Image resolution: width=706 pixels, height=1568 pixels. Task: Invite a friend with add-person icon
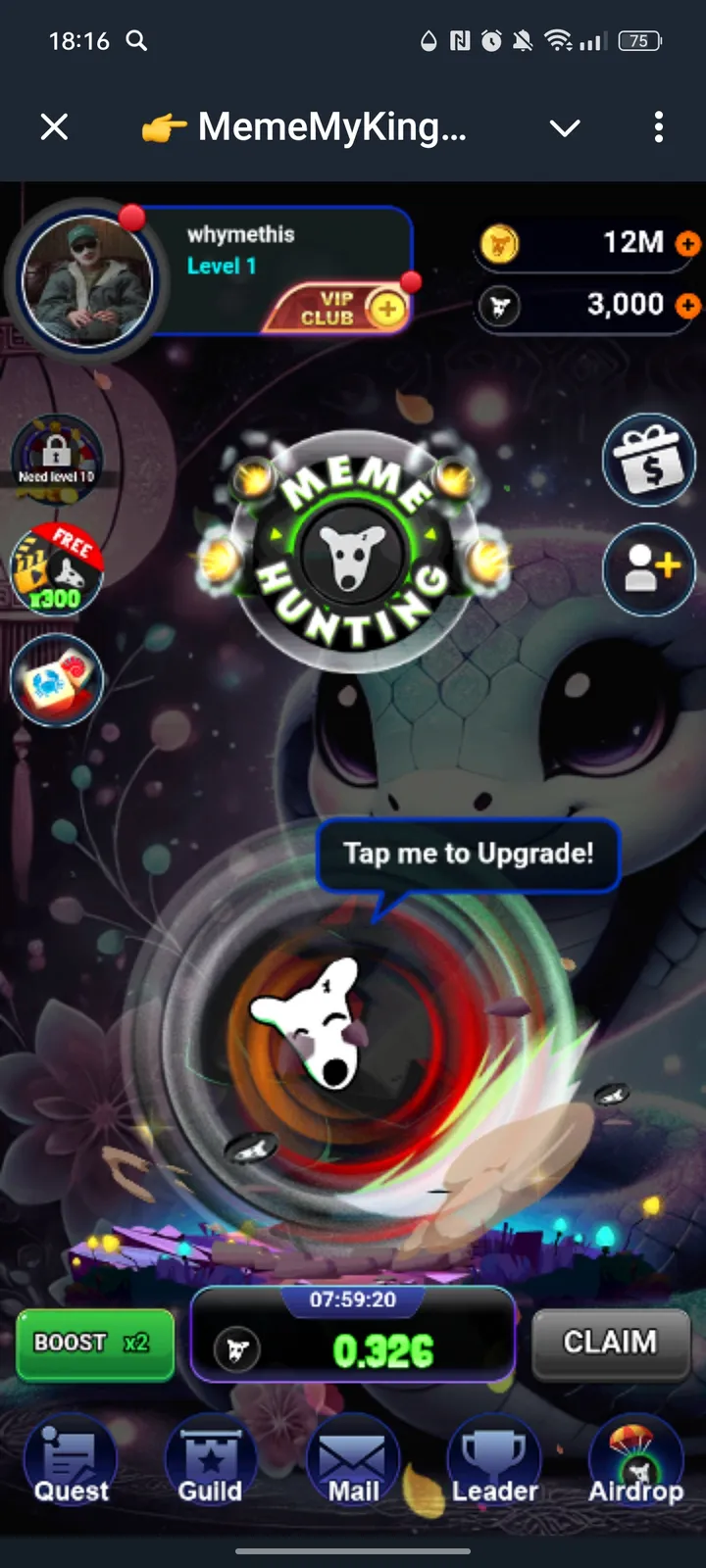point(648,568)
